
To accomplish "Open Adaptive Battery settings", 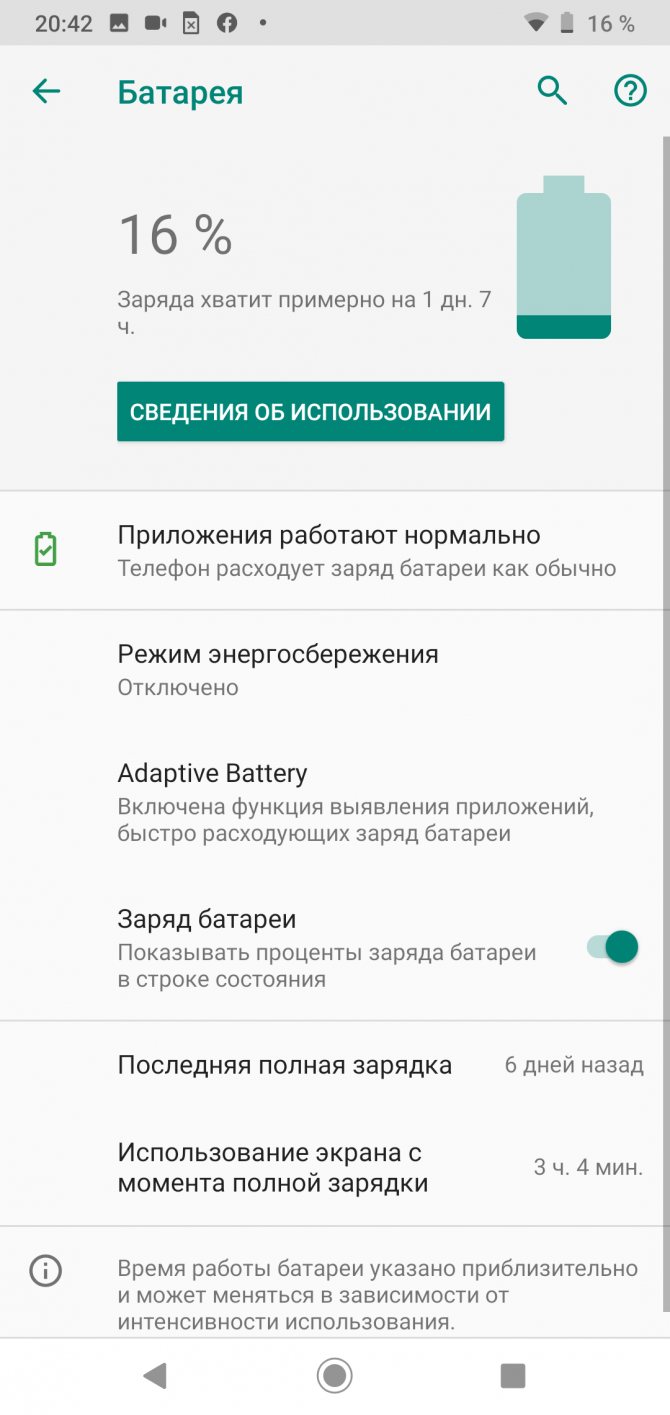I will (x=335, y=803).
